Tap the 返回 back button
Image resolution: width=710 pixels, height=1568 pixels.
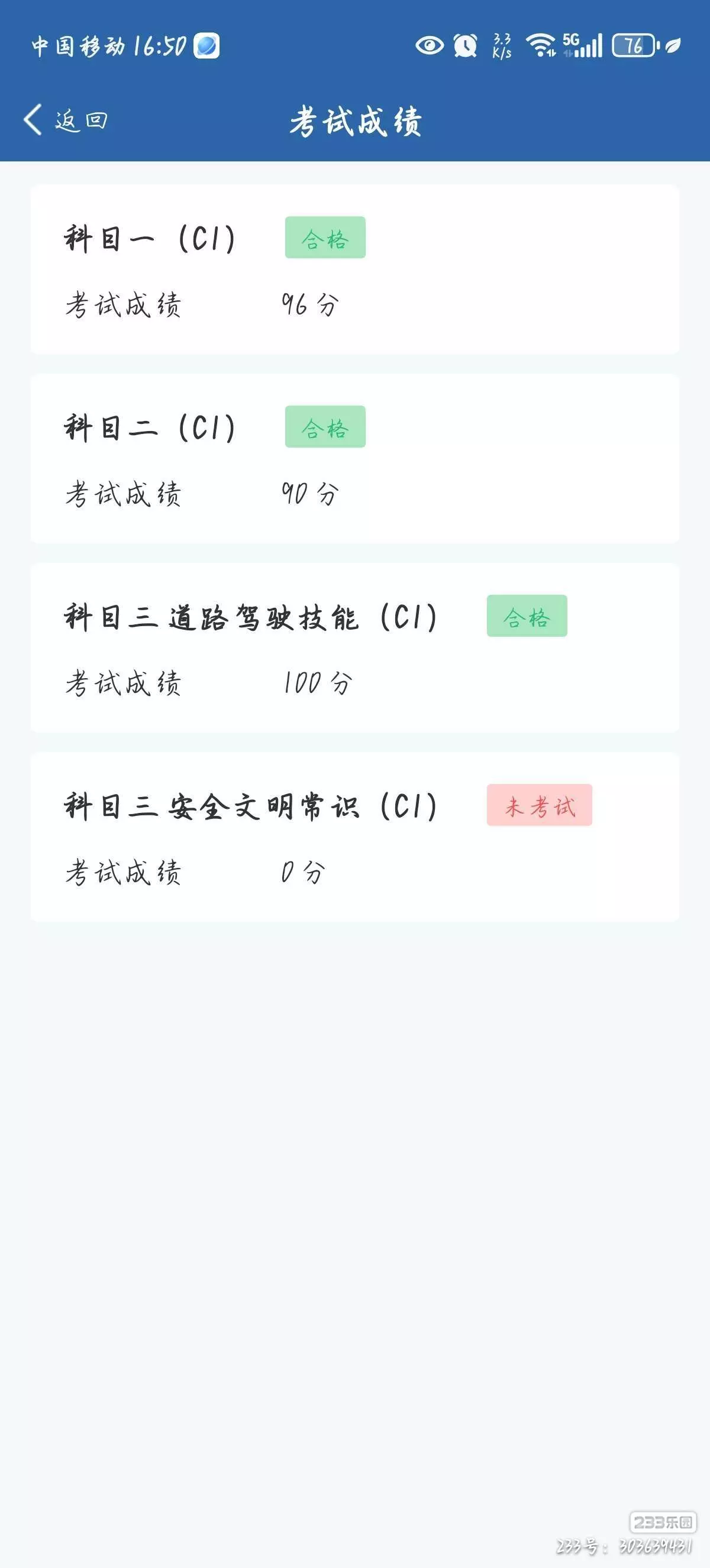pos(66,120)
